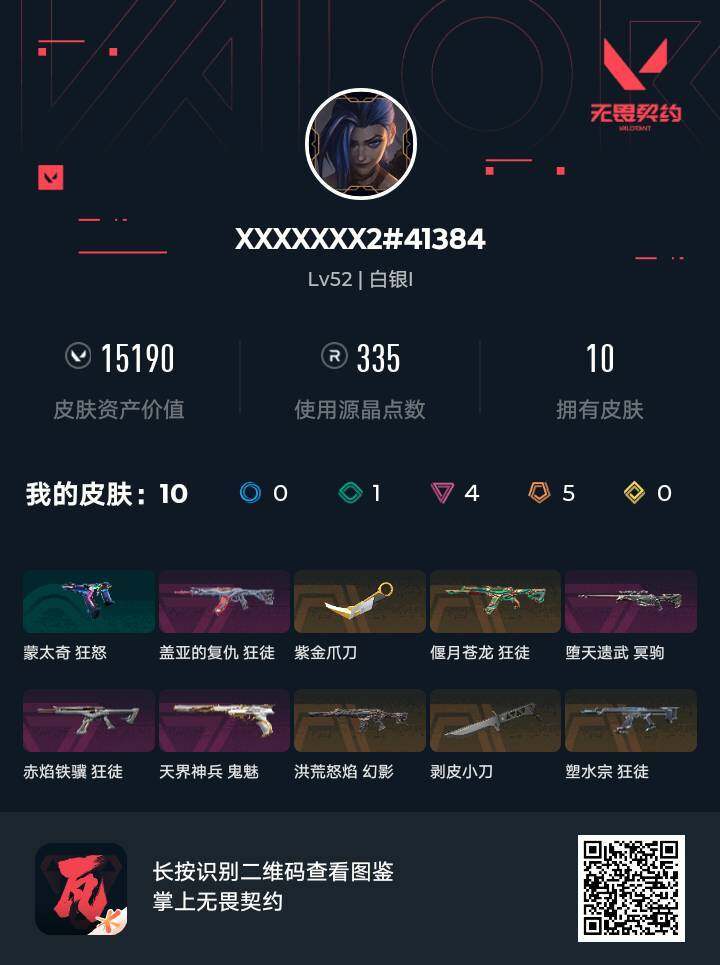The height and width of the screenshot is (965, 720).
Task: Open the 洪荒怒焰 幻影 skin preview
Action: (359, 720)
